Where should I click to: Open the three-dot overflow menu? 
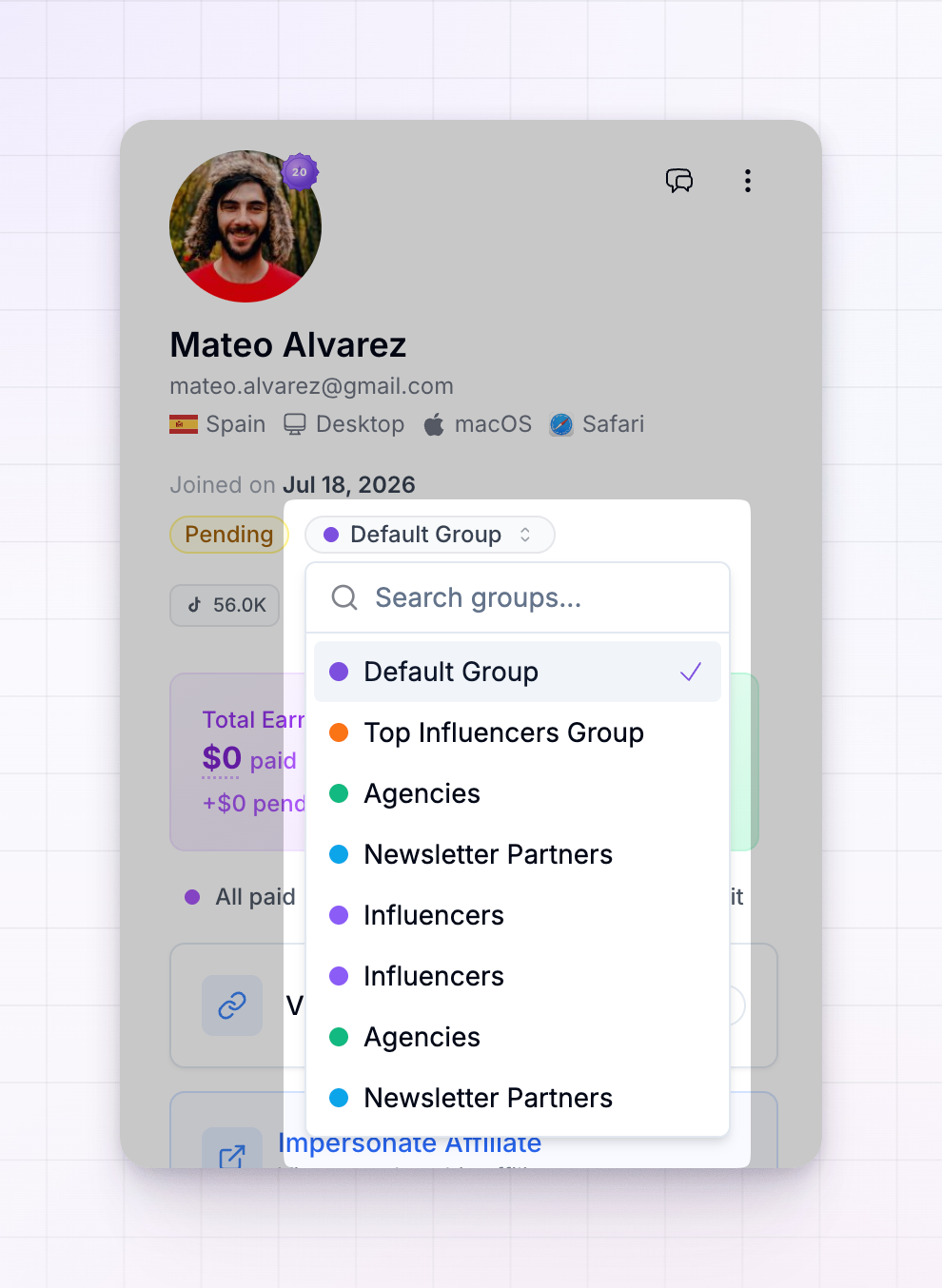pyautogui.click(x=748, y=181)
